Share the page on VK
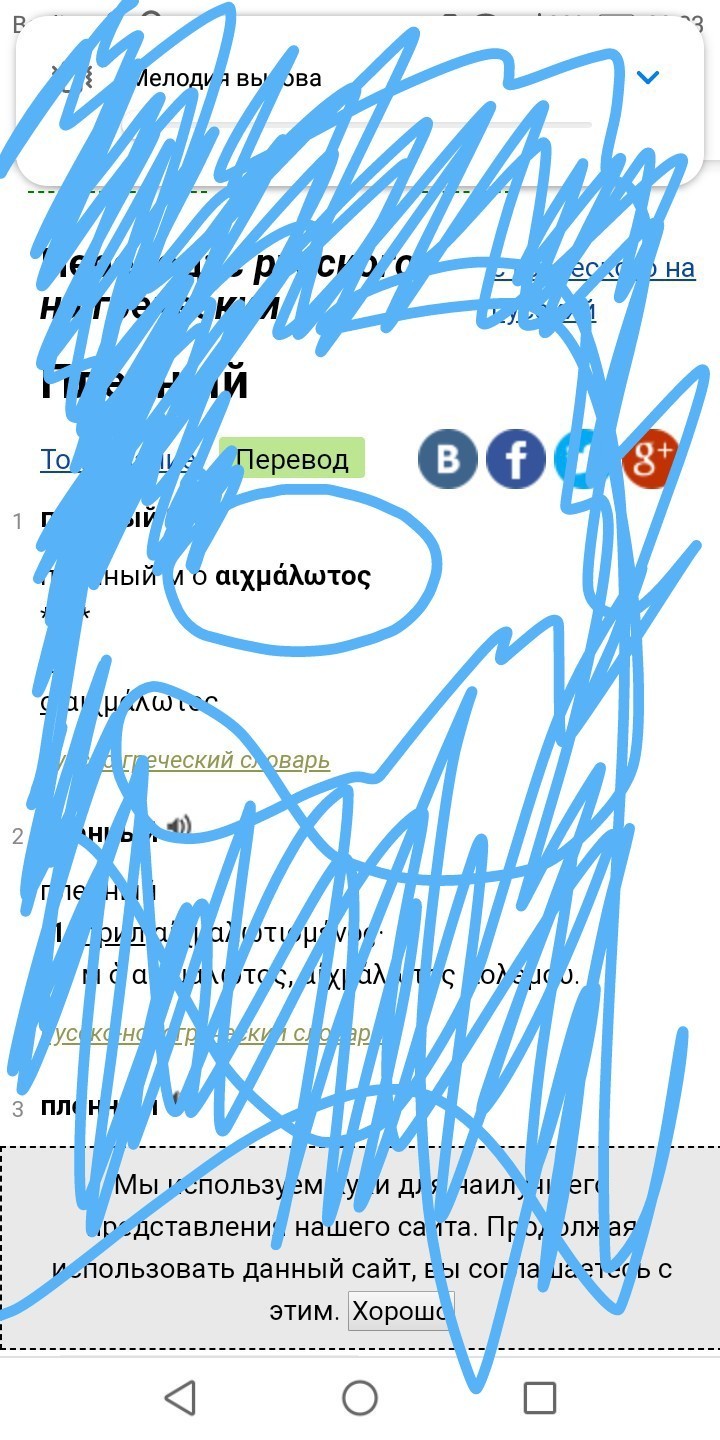The image size is (720, 1440). tap(447, 459)
